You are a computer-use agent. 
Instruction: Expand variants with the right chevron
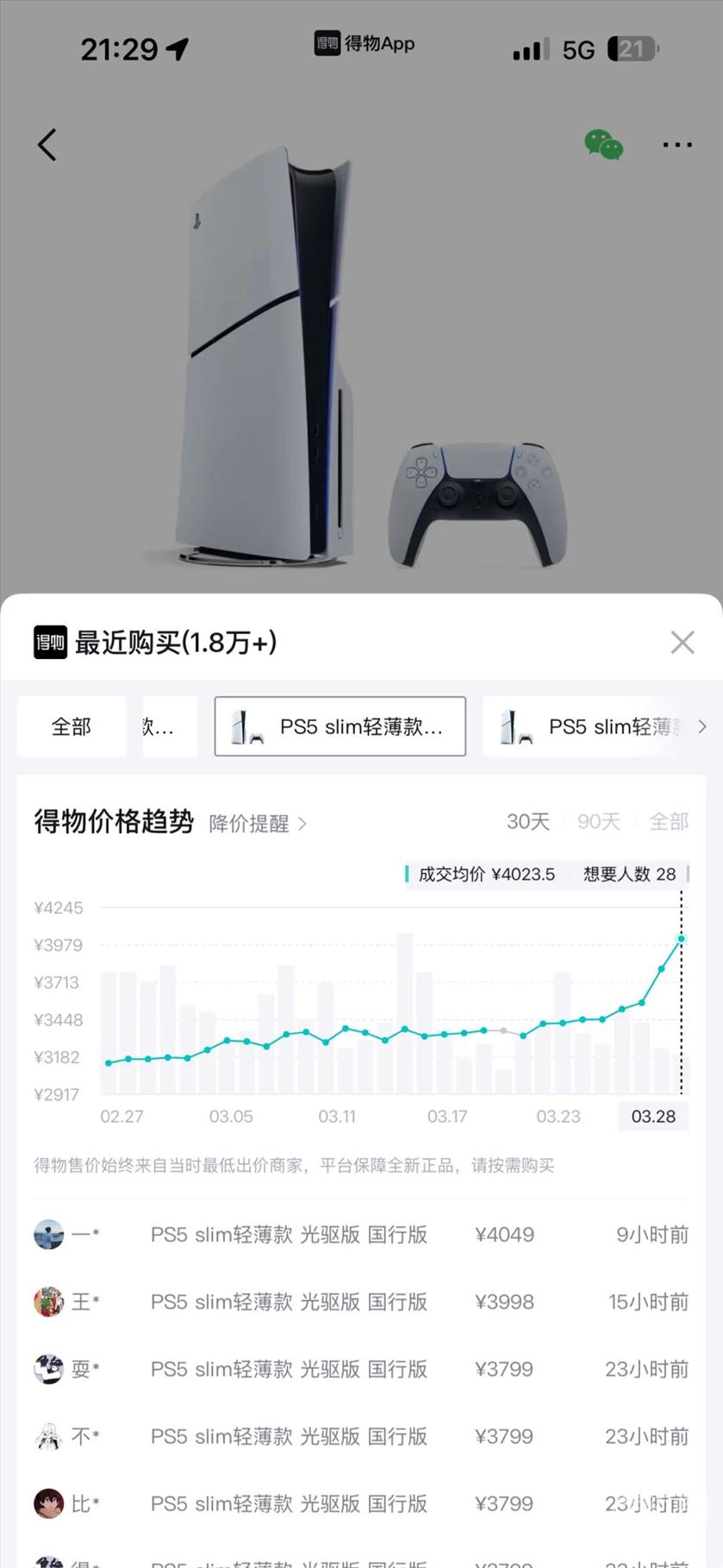[702, 727]
